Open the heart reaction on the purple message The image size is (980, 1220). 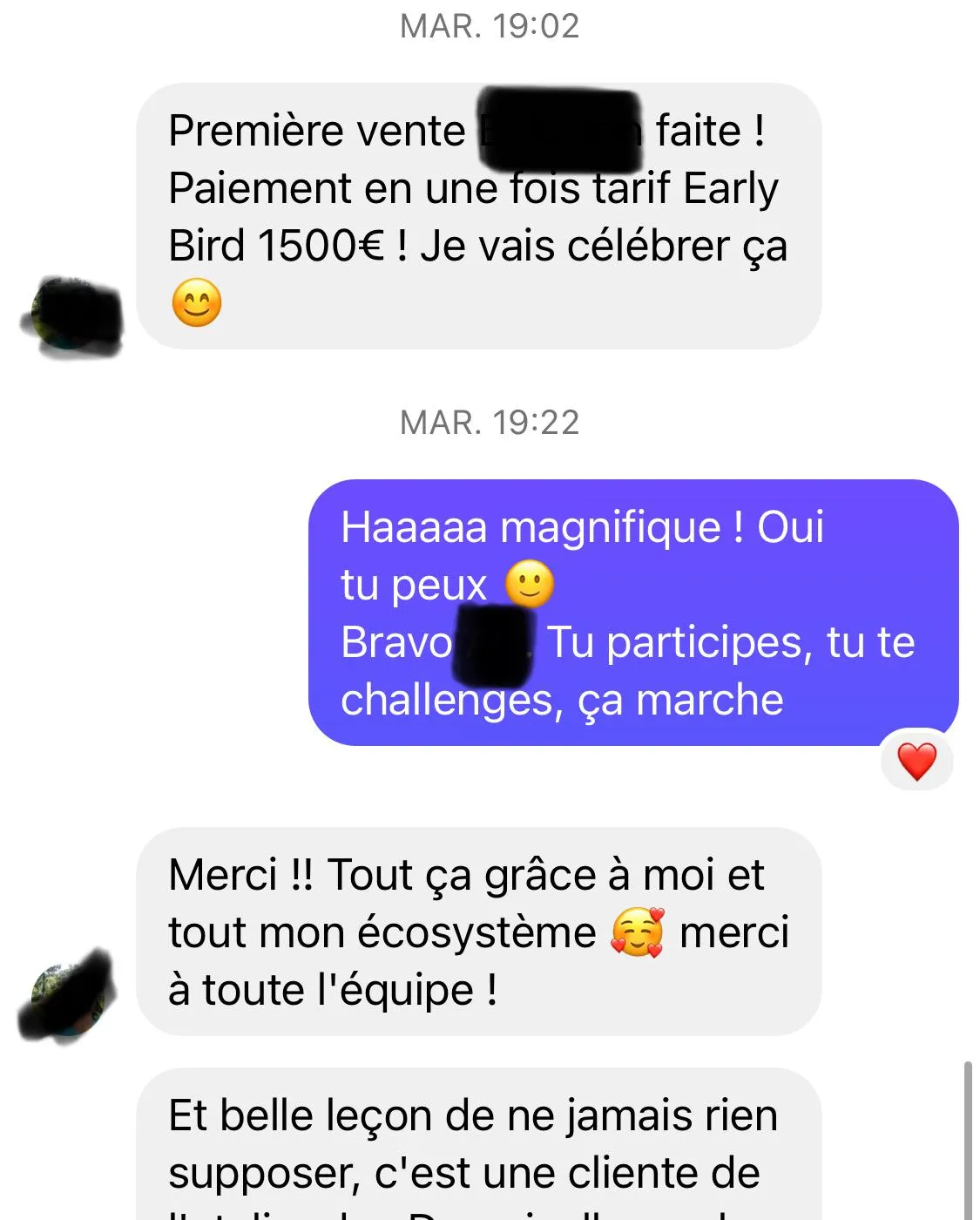(x=916, y=761)
